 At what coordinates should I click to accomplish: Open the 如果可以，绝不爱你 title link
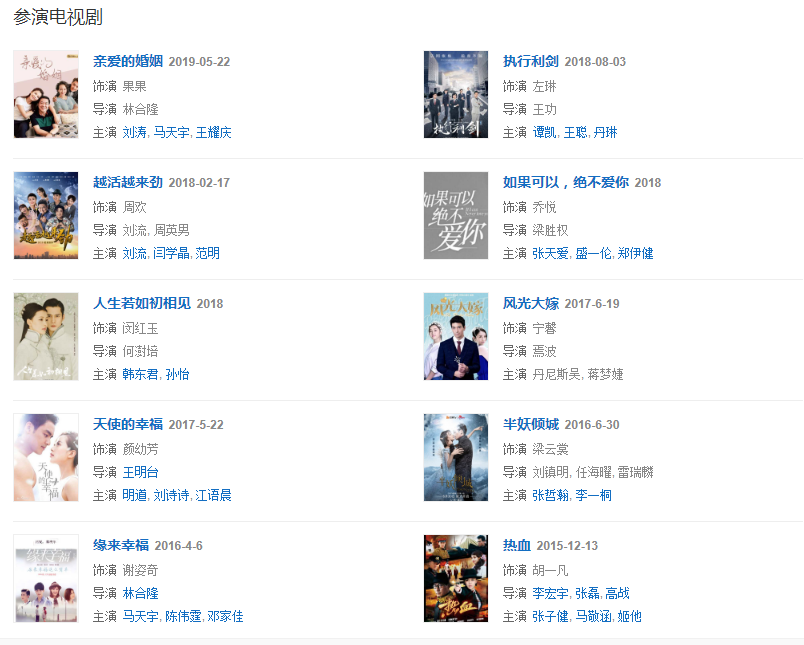[x=565, y=183]
